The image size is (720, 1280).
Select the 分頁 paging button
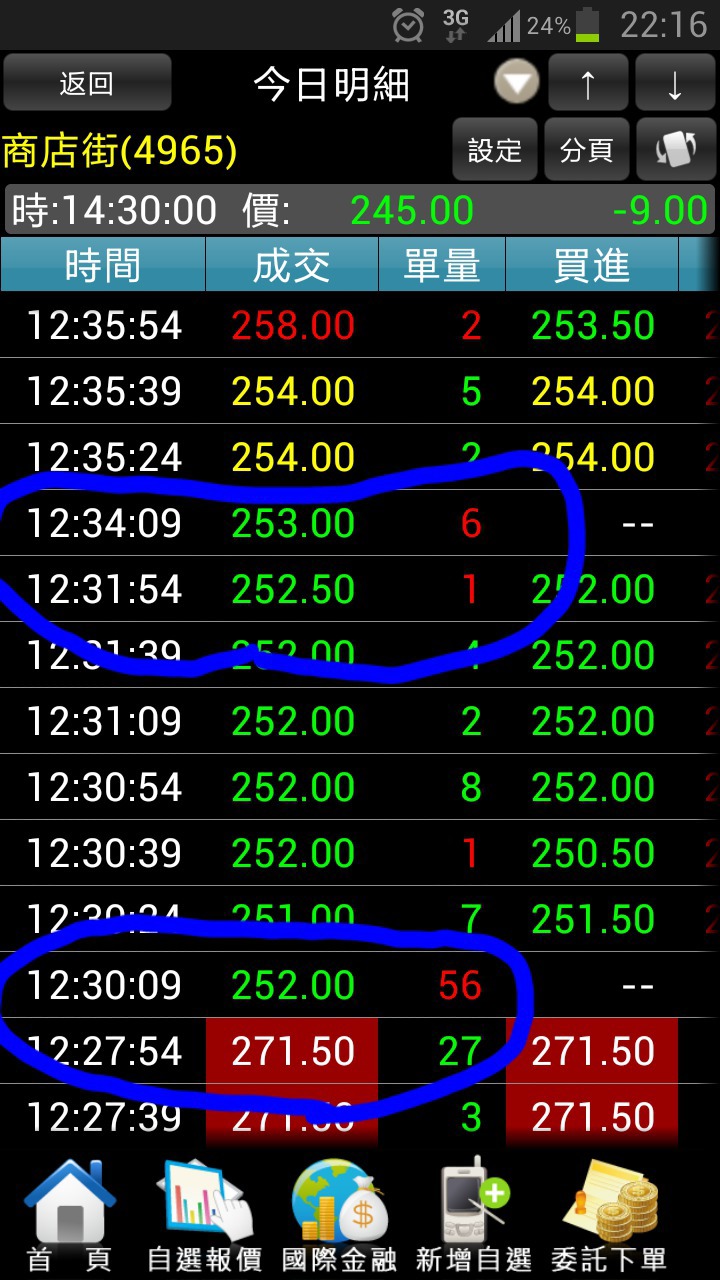pos(586,150)
